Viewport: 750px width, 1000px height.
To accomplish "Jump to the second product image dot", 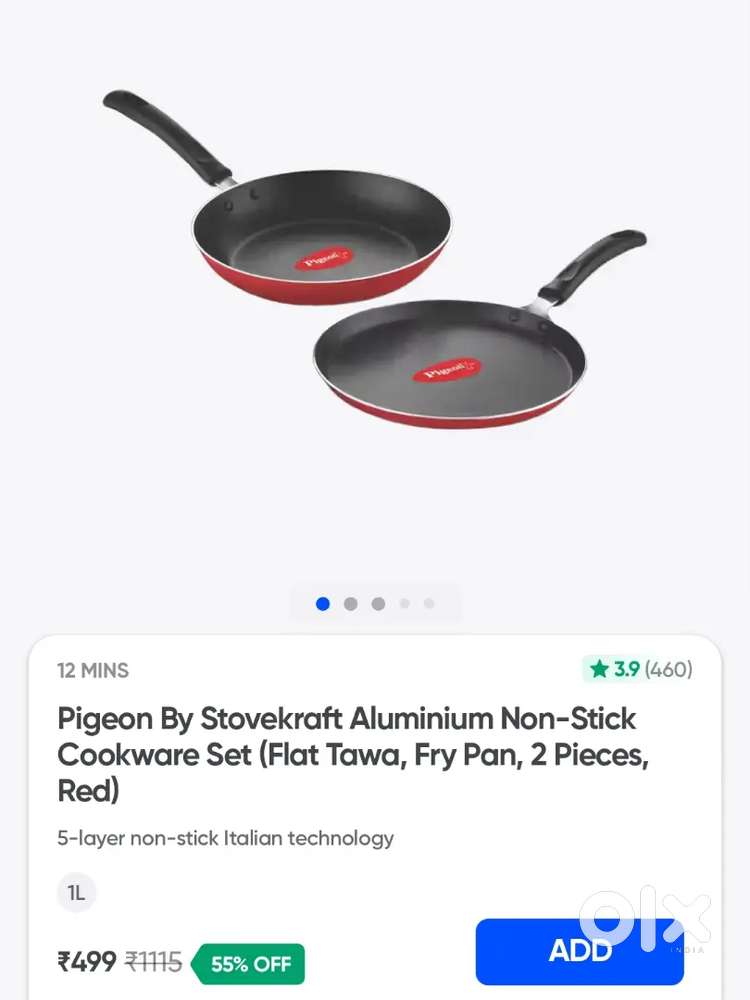I will pos(350,604).
